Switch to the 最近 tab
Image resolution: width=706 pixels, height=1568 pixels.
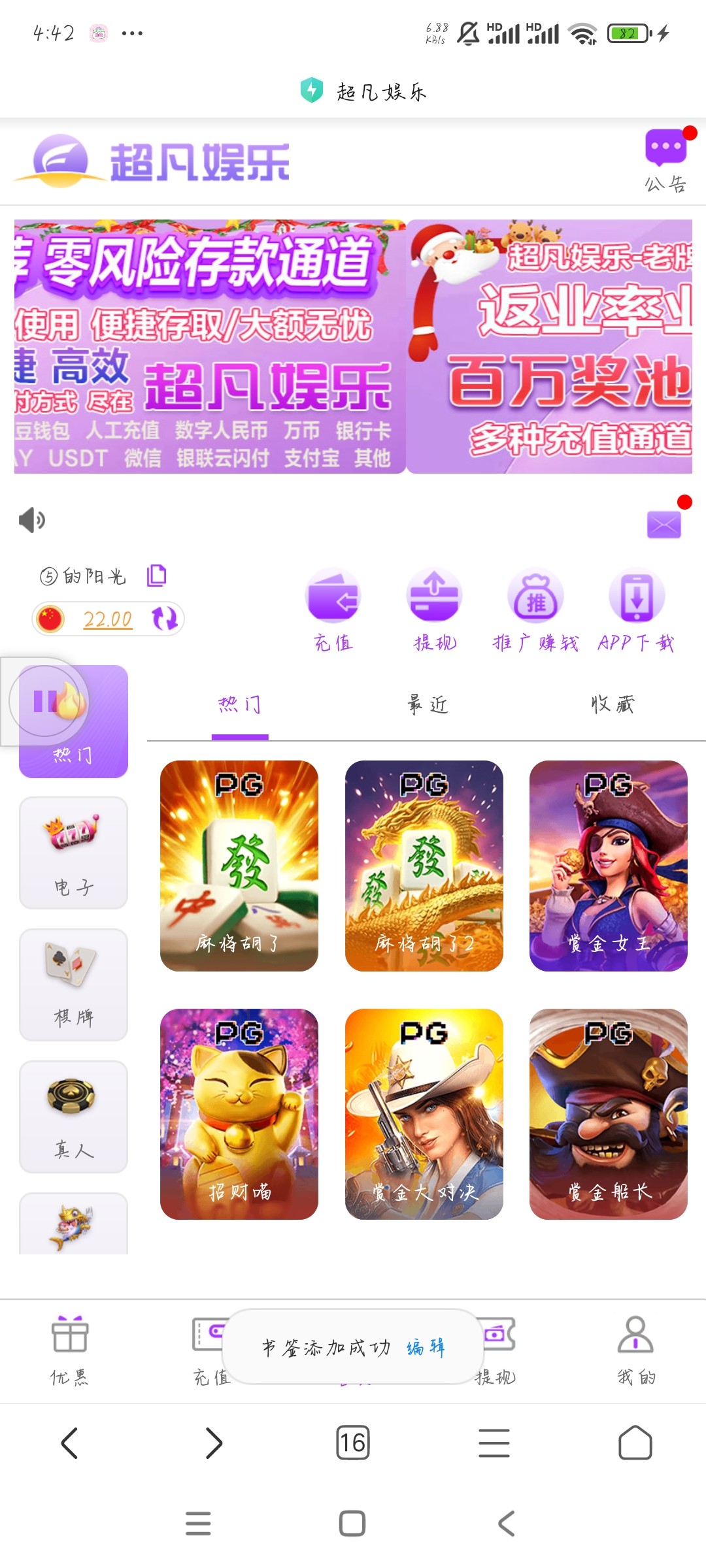click(428, 706)
